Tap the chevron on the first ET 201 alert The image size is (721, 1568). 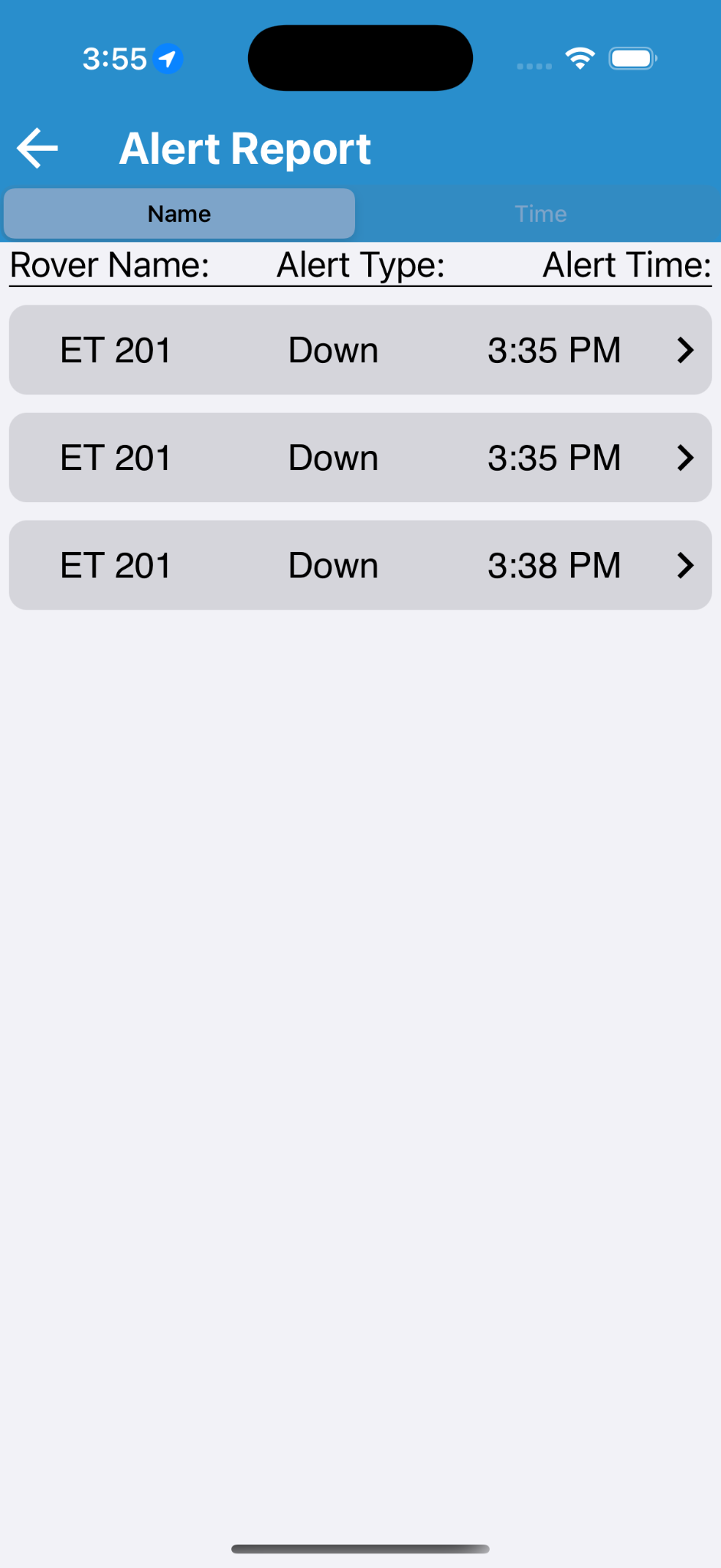pos(686,350)
